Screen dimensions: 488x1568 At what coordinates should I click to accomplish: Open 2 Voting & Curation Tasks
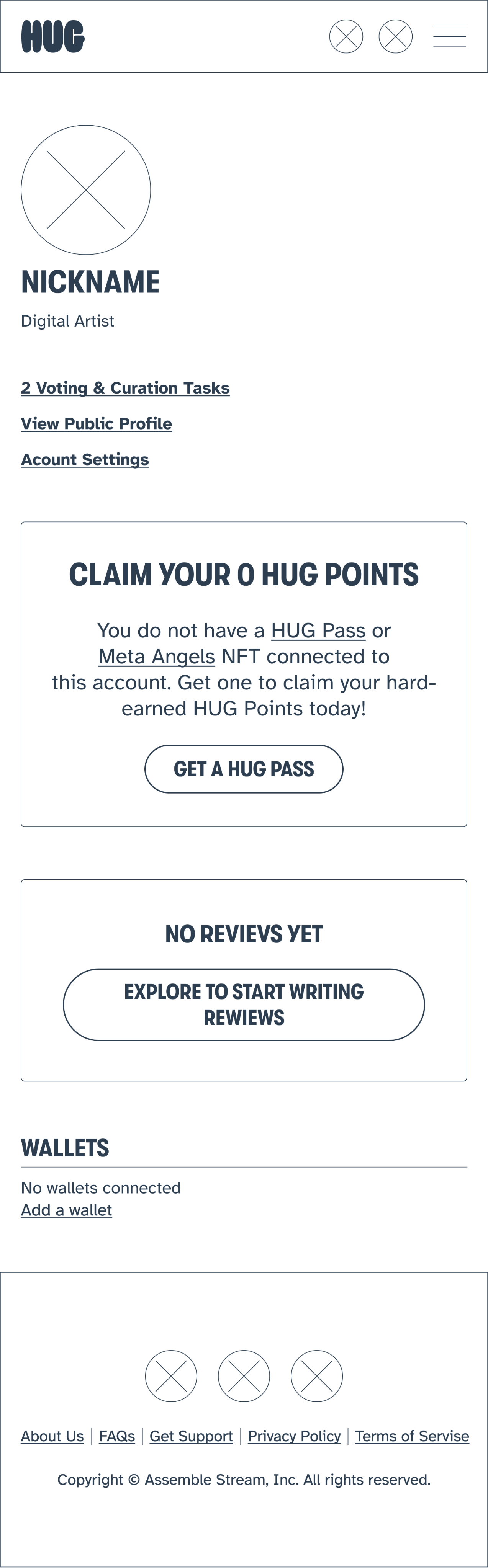(125, 388)
